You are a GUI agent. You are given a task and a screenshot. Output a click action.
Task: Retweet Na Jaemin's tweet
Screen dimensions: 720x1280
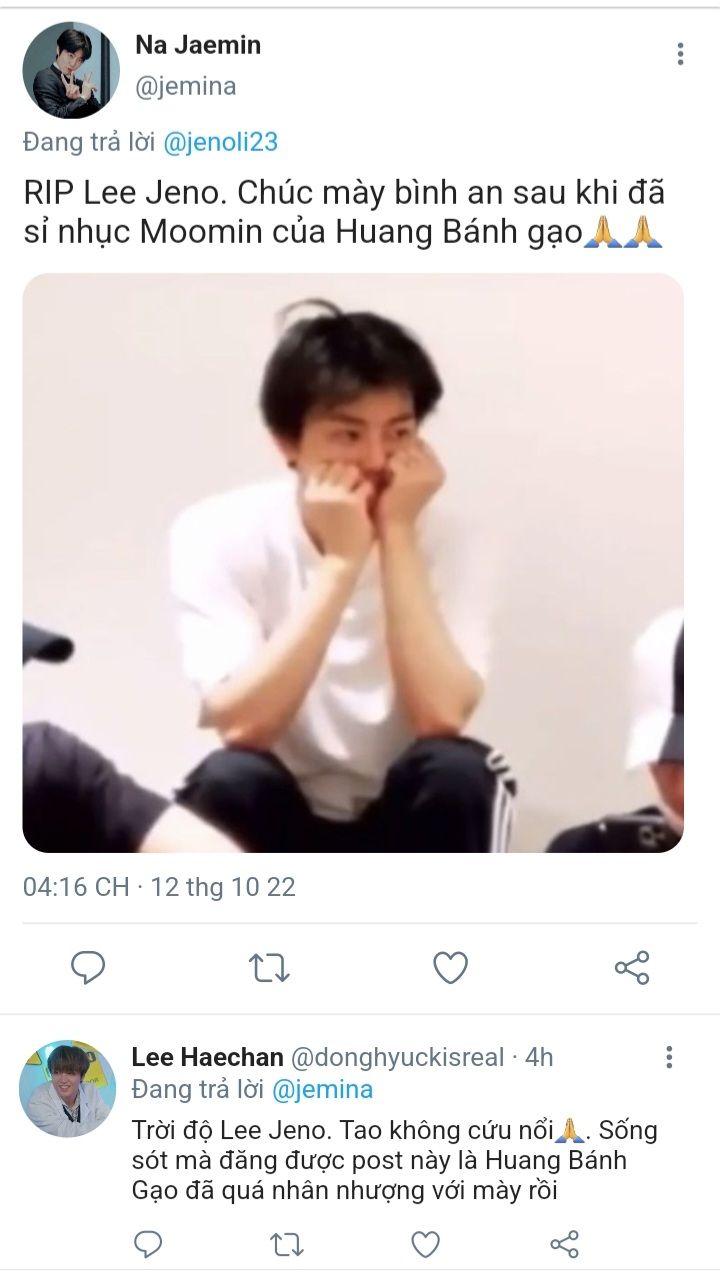click(x=269, y=967)
